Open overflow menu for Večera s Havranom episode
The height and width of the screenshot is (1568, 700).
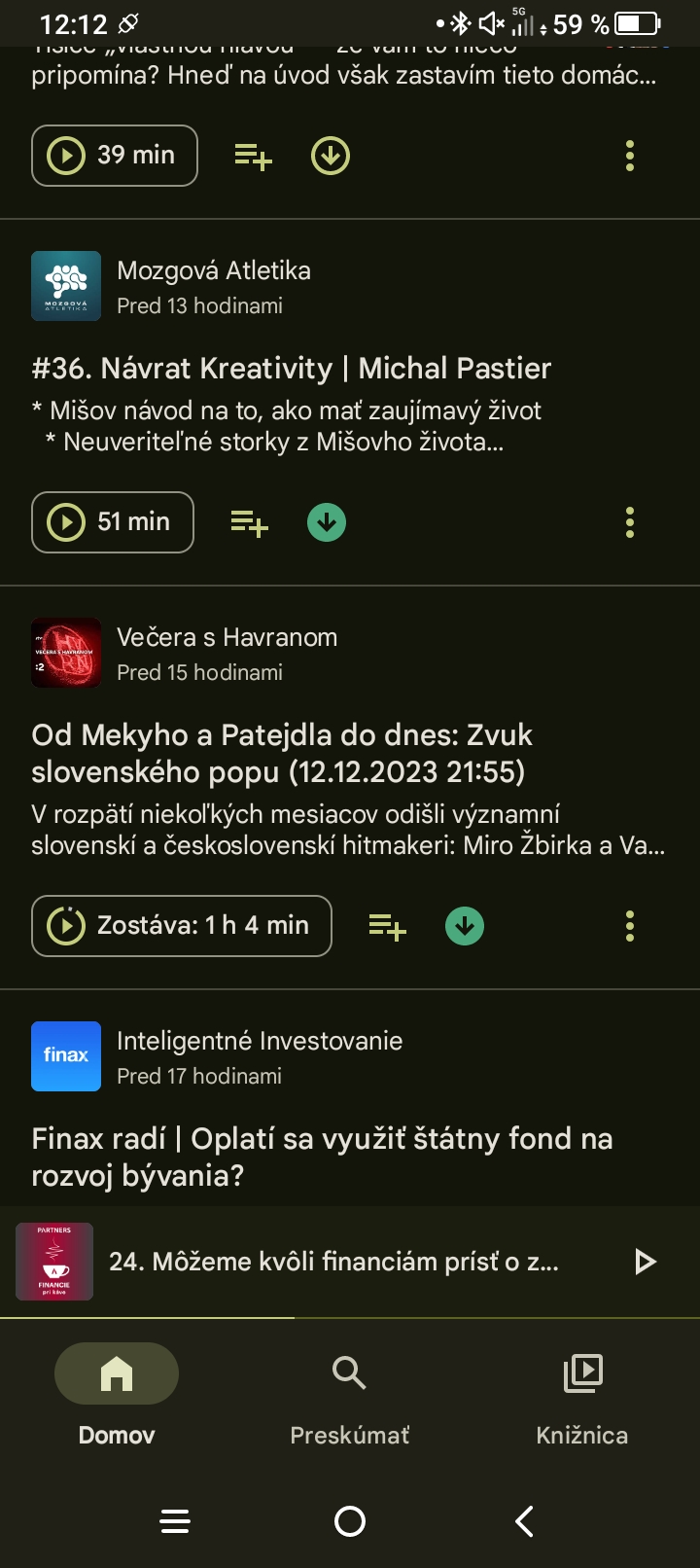(630, 926)
